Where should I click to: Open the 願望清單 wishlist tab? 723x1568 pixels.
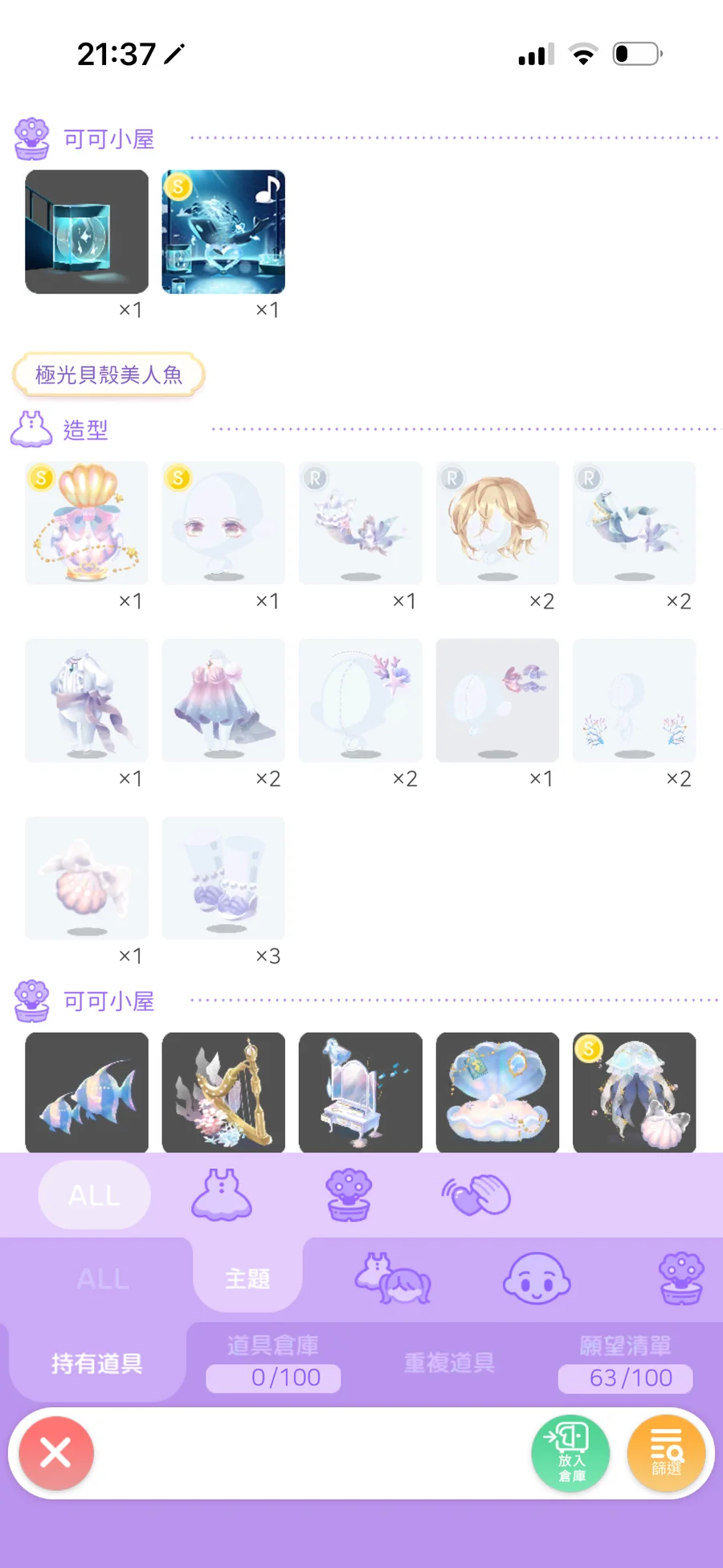[x=625, y=1361]
